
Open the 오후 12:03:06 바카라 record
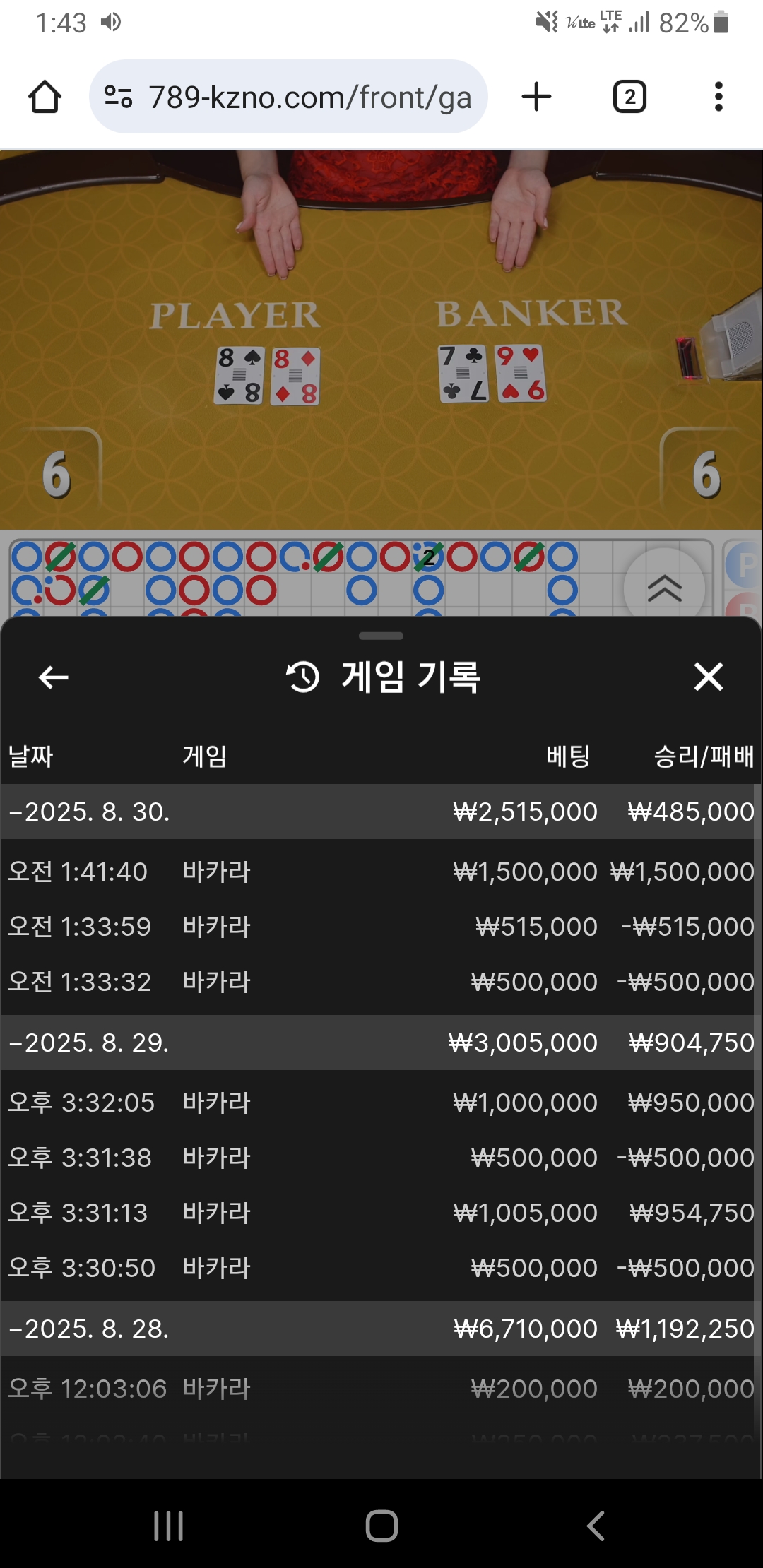(381, 1389)
